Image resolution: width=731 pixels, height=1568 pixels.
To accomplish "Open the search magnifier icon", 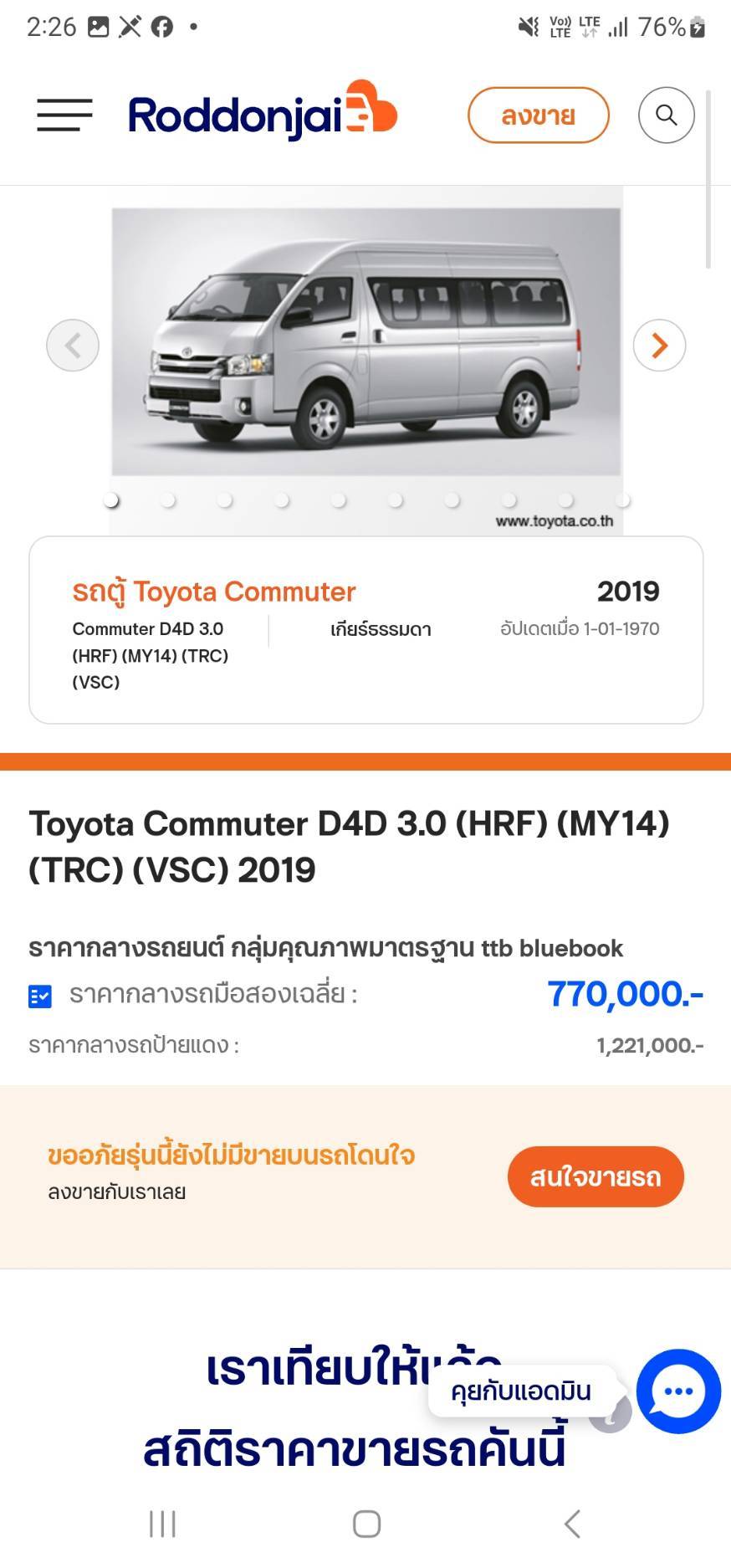I will (x=666, y=115).
